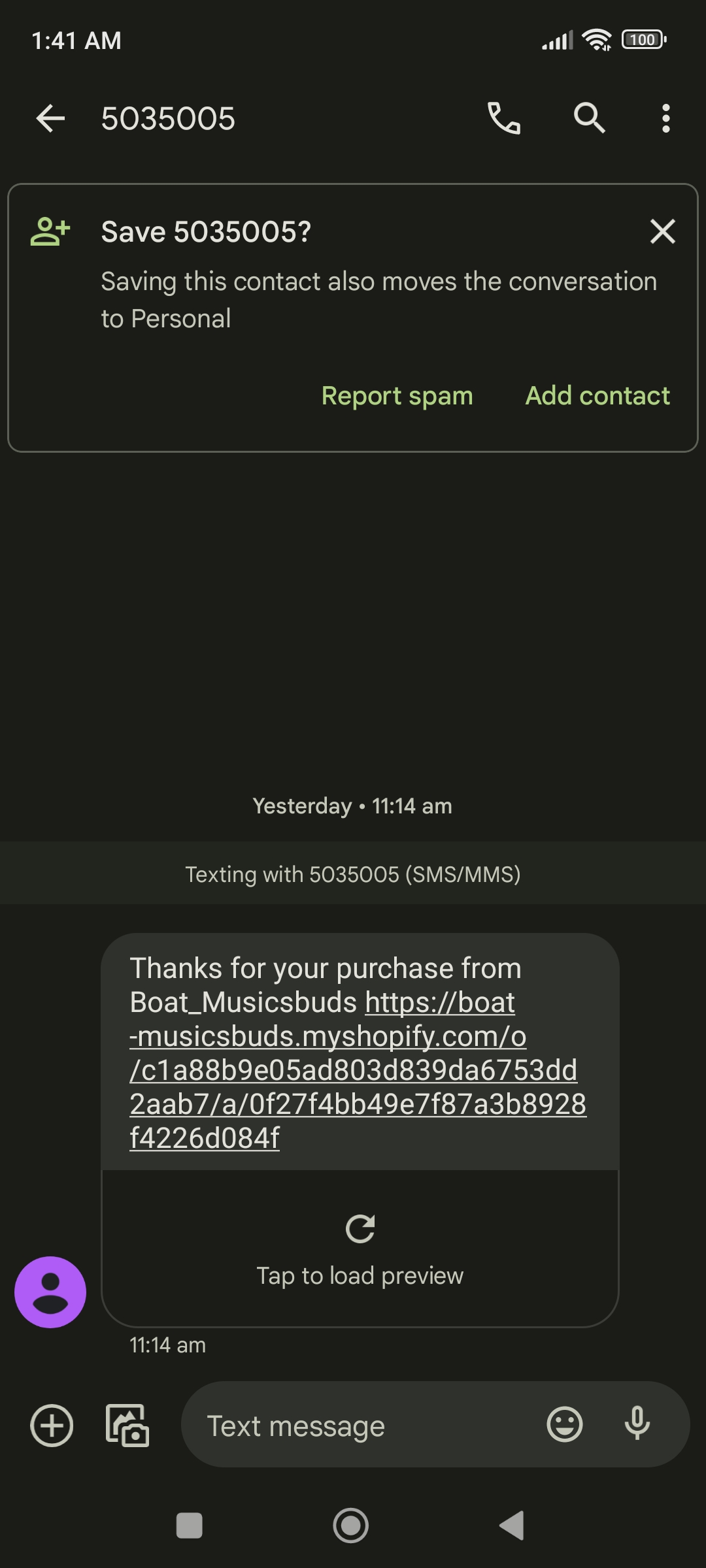Open the overflow menu
Image resolution: width=706 pixels, height=1568 pixels.
coord(665,118)
